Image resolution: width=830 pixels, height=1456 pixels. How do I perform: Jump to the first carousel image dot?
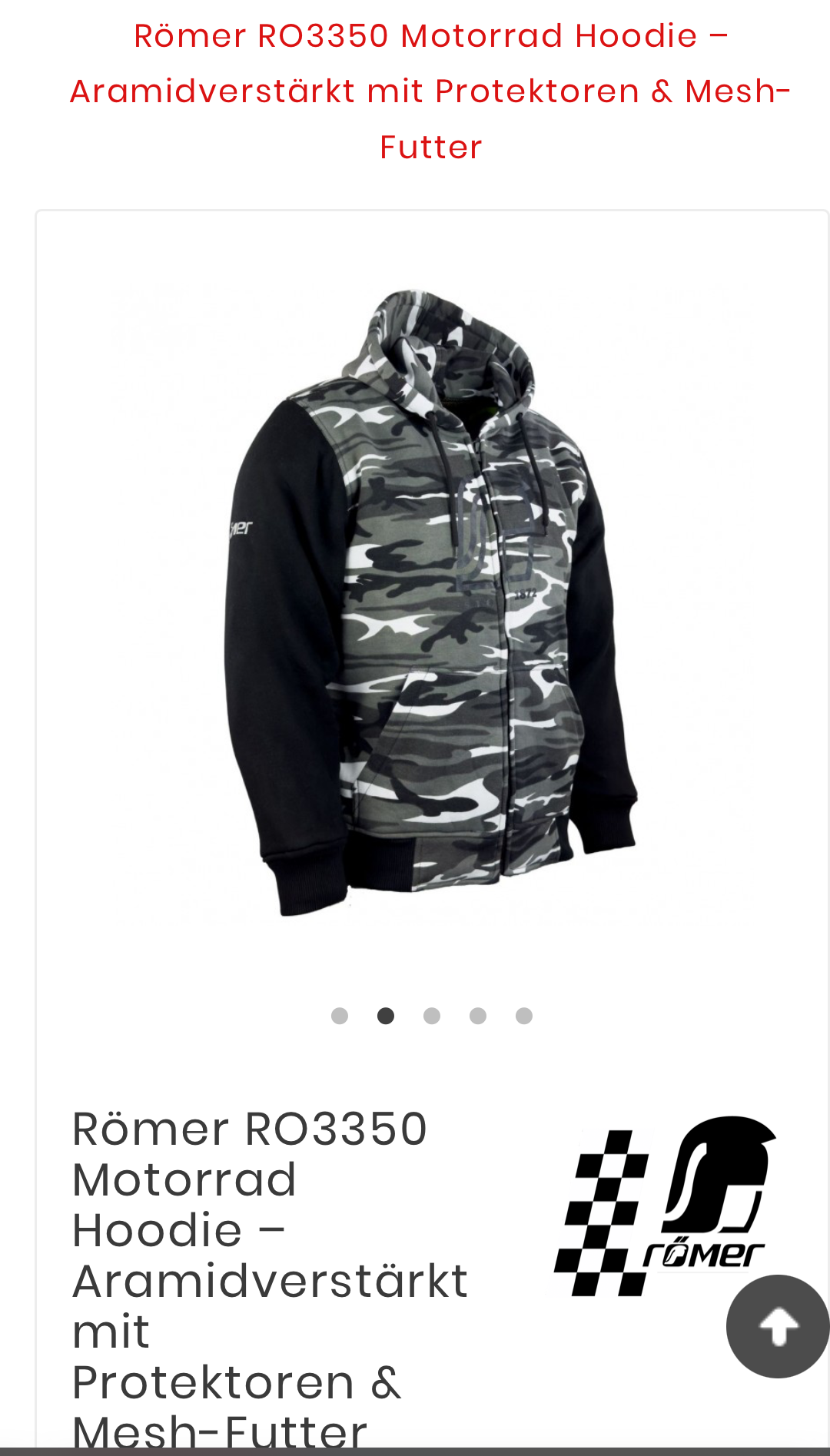(x=340, y=1016)
